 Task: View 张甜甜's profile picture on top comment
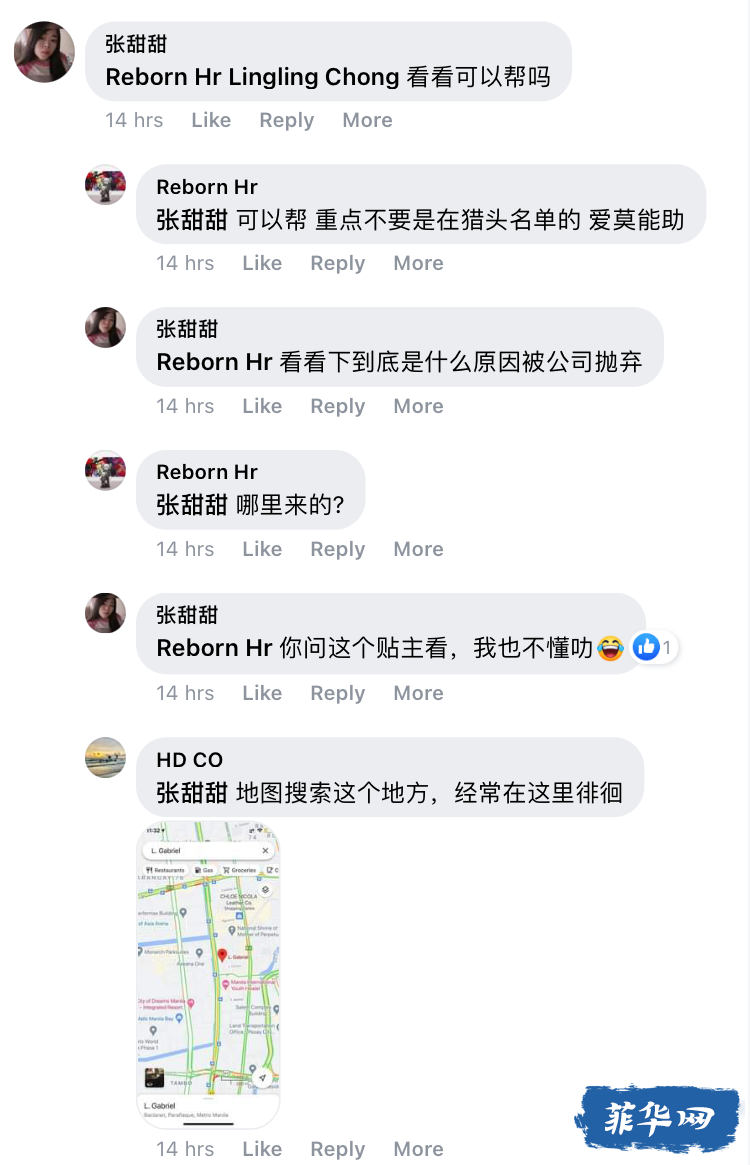[44, 52]
